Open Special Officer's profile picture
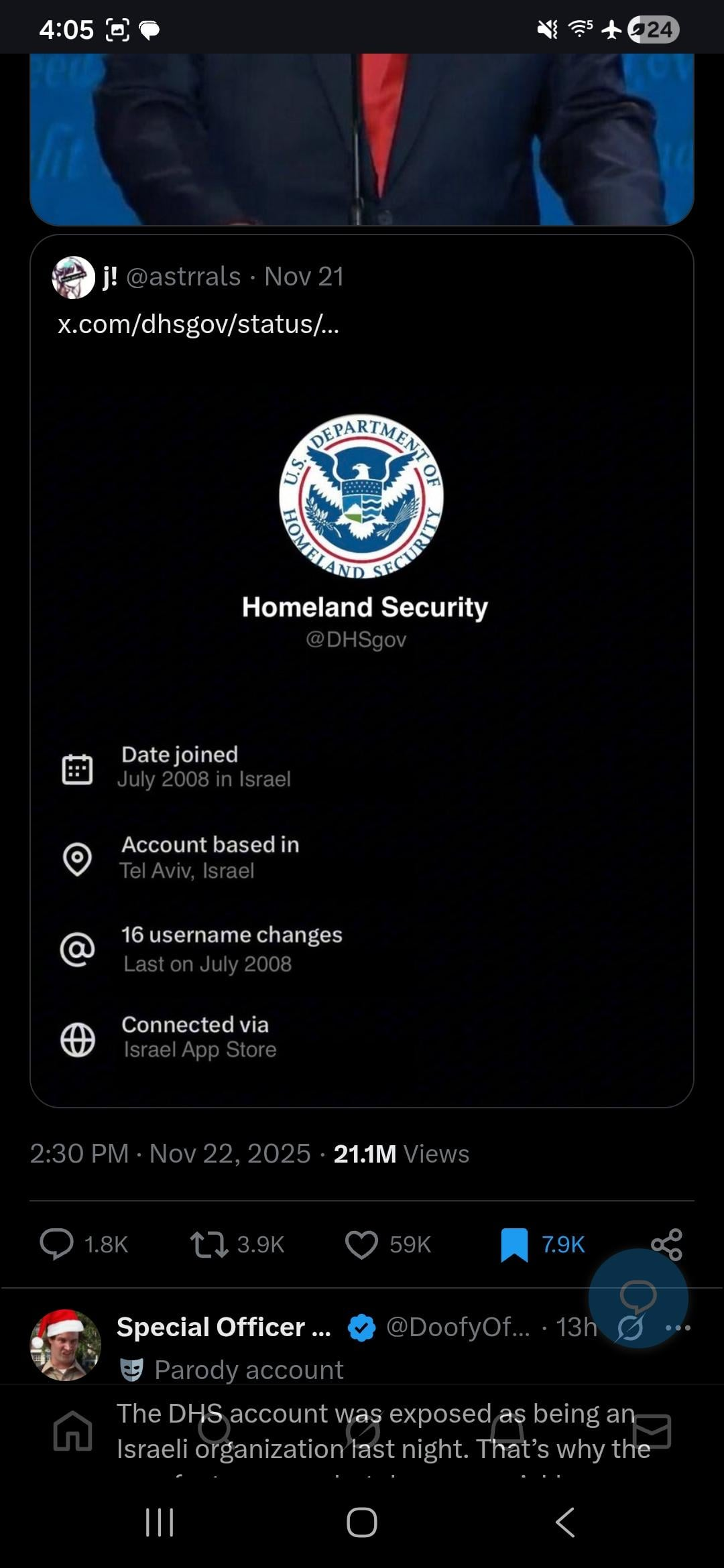724x1568 pixels. tap(66, 1344)
